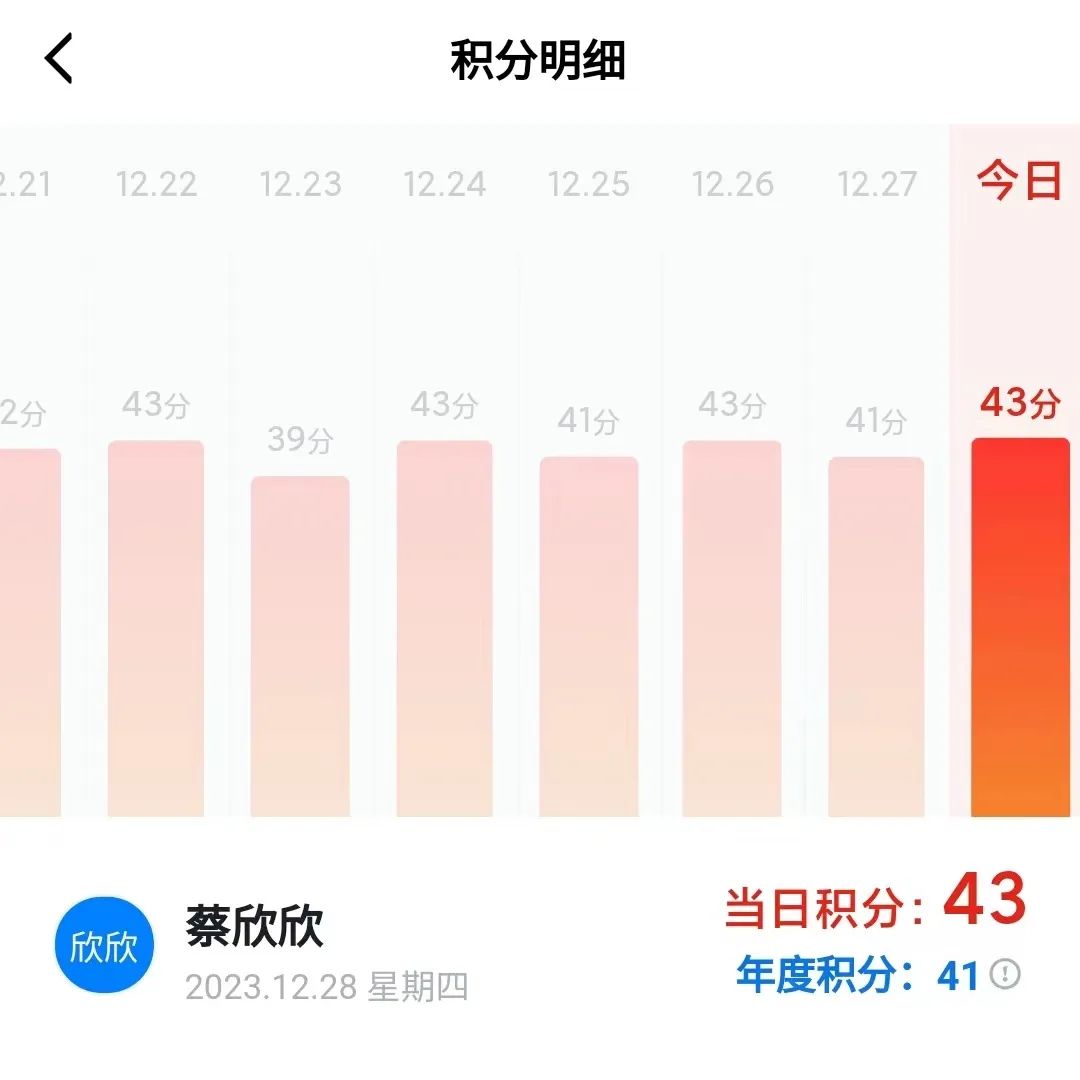The width and height of the screenshot is (1080, 1080).
Task: View the 12.24 daily score bar
Action: click(444, 628)
